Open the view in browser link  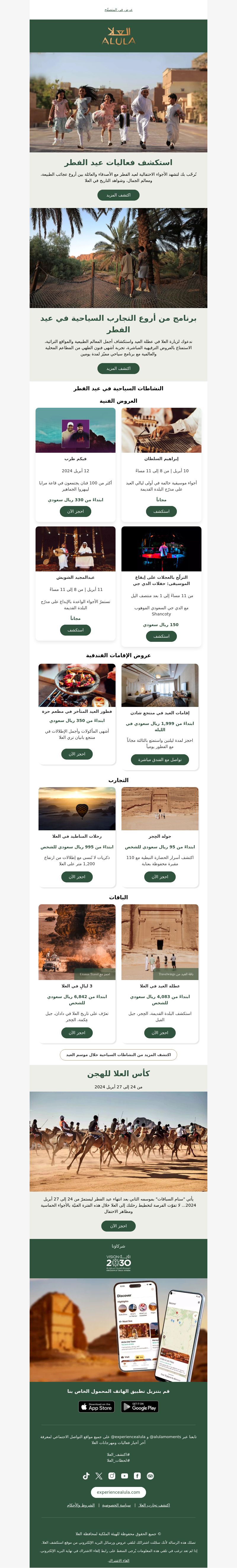click(118, 10)
